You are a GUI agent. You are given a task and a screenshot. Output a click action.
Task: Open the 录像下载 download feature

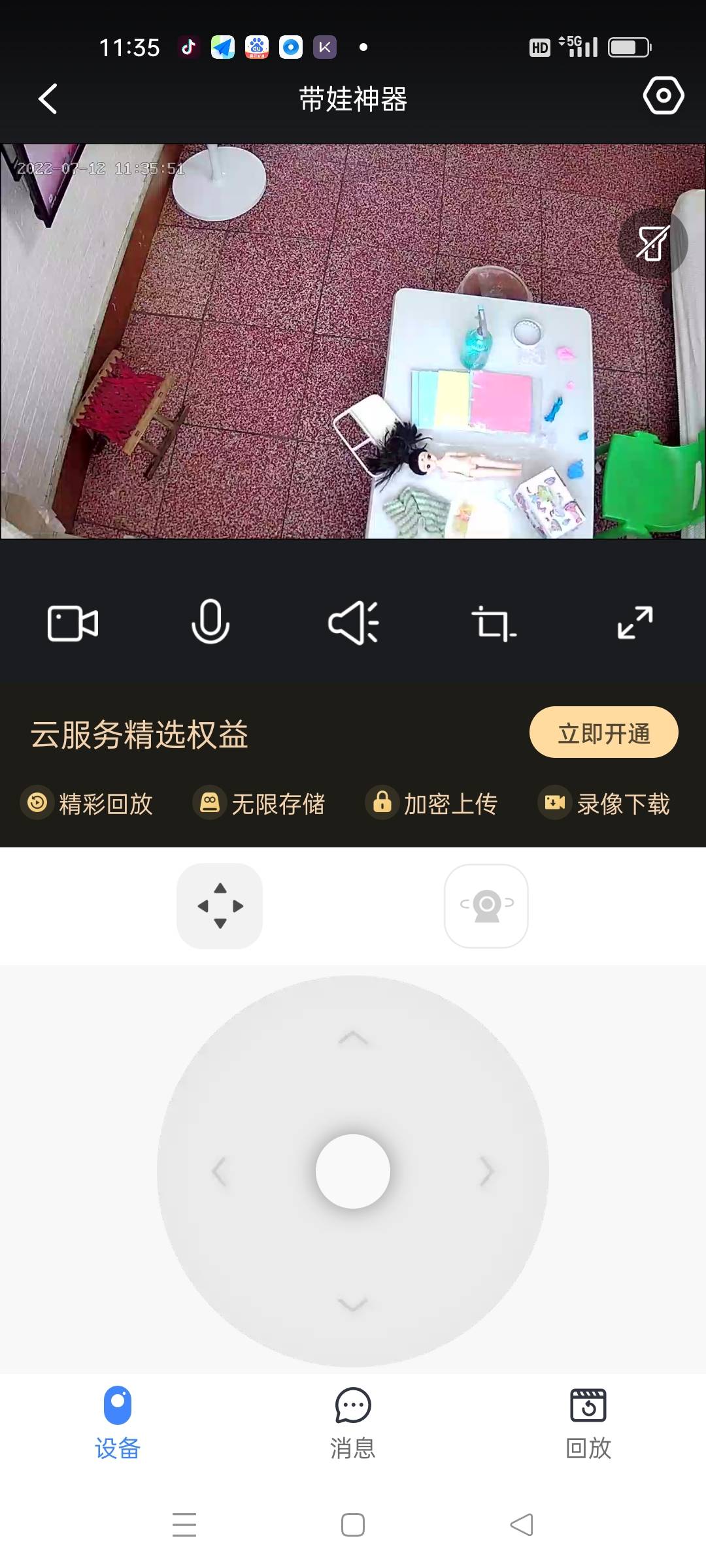tap(605, 804)
